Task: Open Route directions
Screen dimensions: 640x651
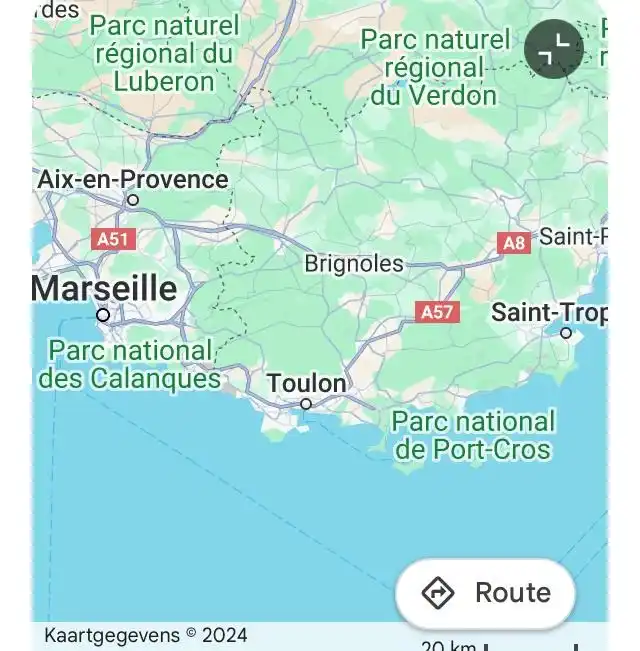Action: [x=486, y=593]
